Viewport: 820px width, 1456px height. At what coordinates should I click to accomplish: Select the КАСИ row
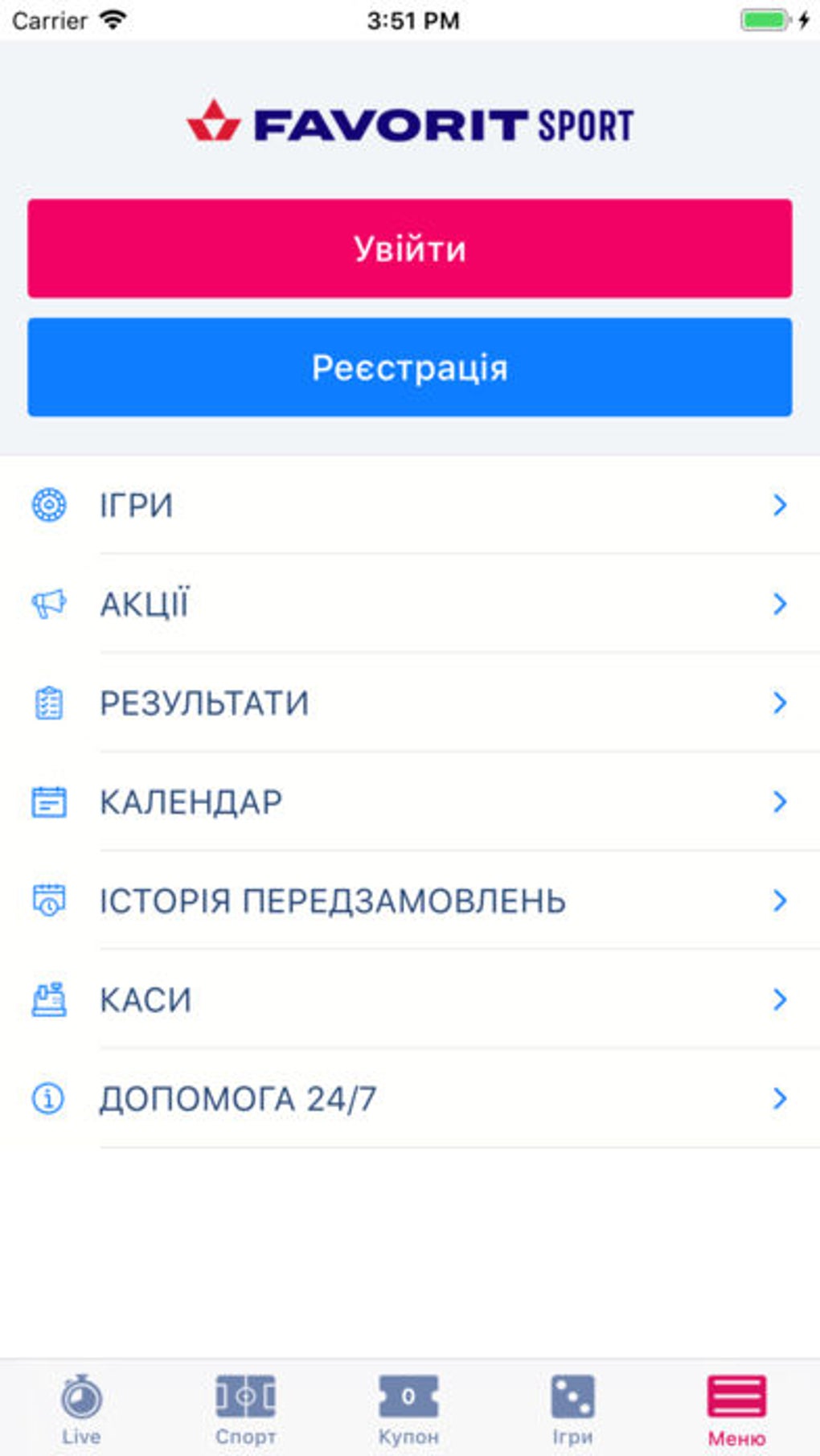point(410,999)
